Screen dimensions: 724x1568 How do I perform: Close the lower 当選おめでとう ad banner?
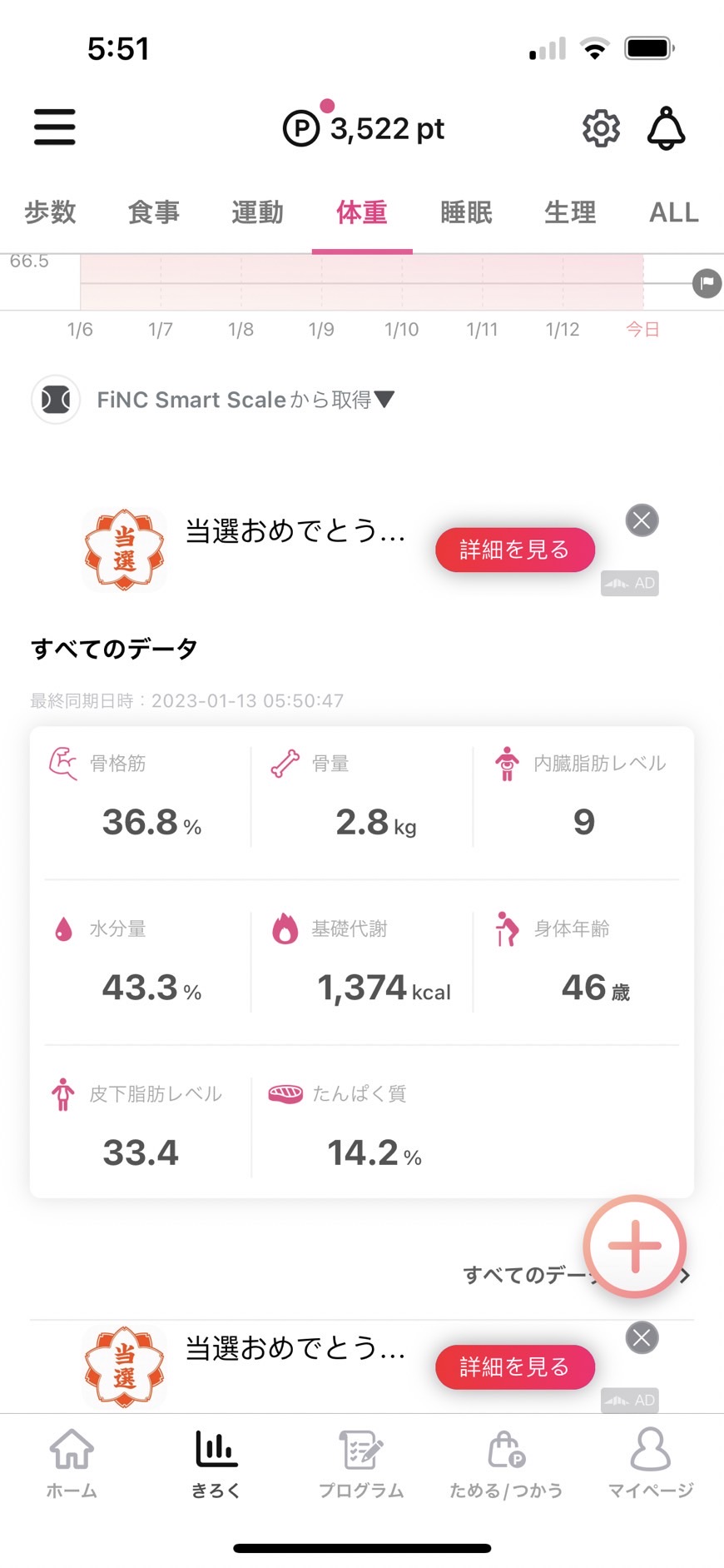(642, 1338)
